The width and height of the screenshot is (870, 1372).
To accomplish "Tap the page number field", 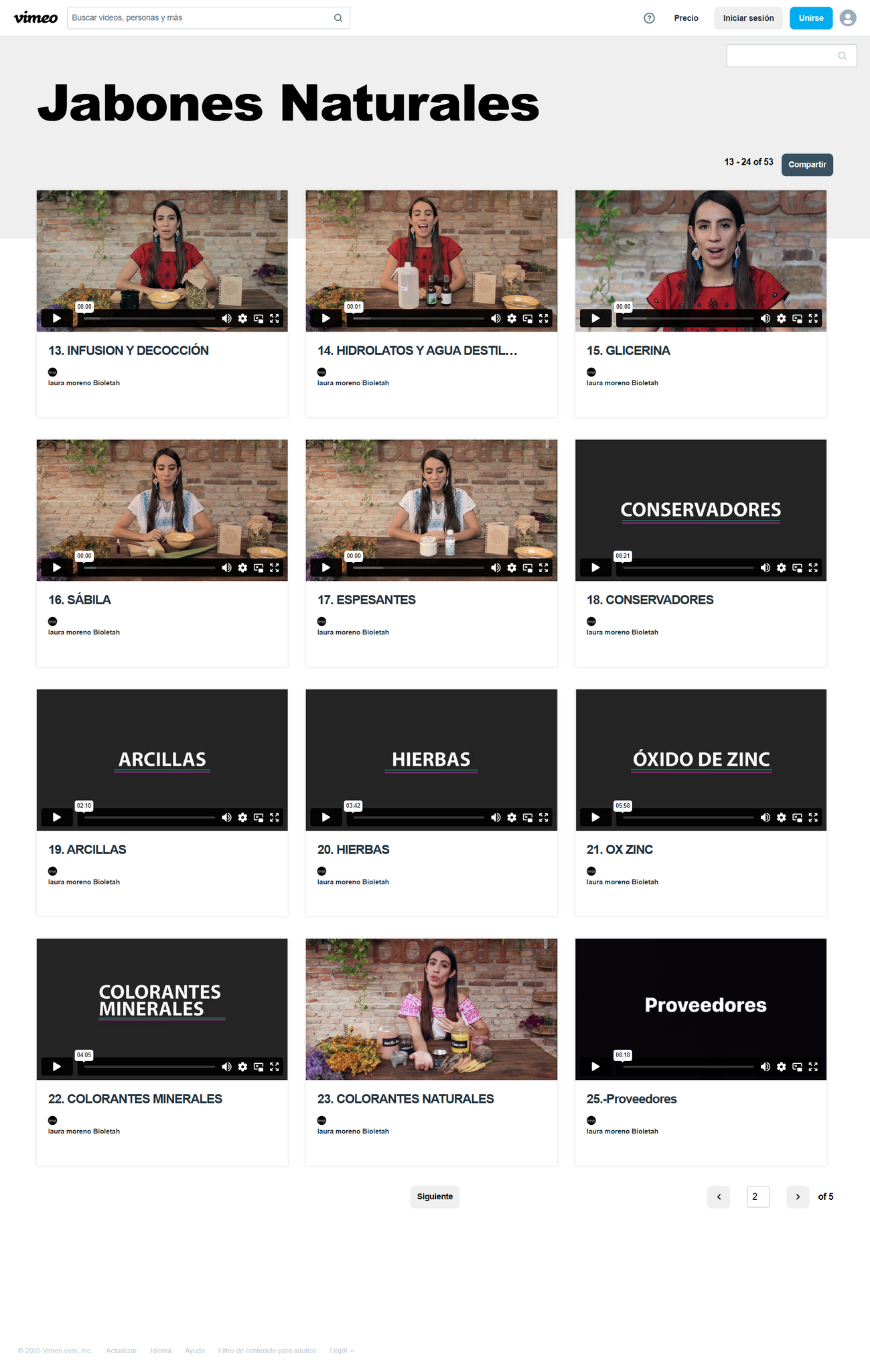I will pos(757,1196).
